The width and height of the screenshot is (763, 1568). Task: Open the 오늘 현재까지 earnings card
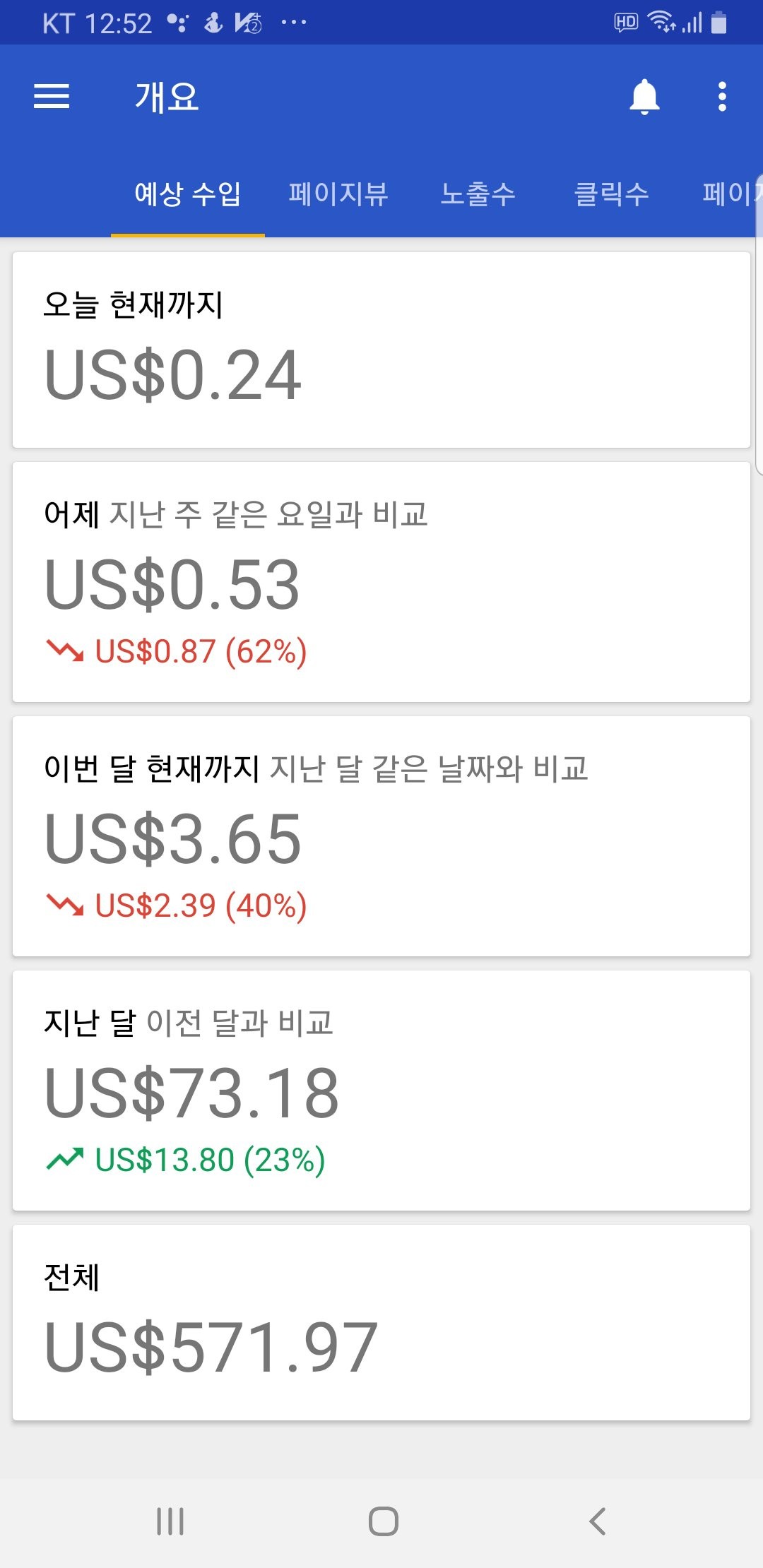[381, 350]
